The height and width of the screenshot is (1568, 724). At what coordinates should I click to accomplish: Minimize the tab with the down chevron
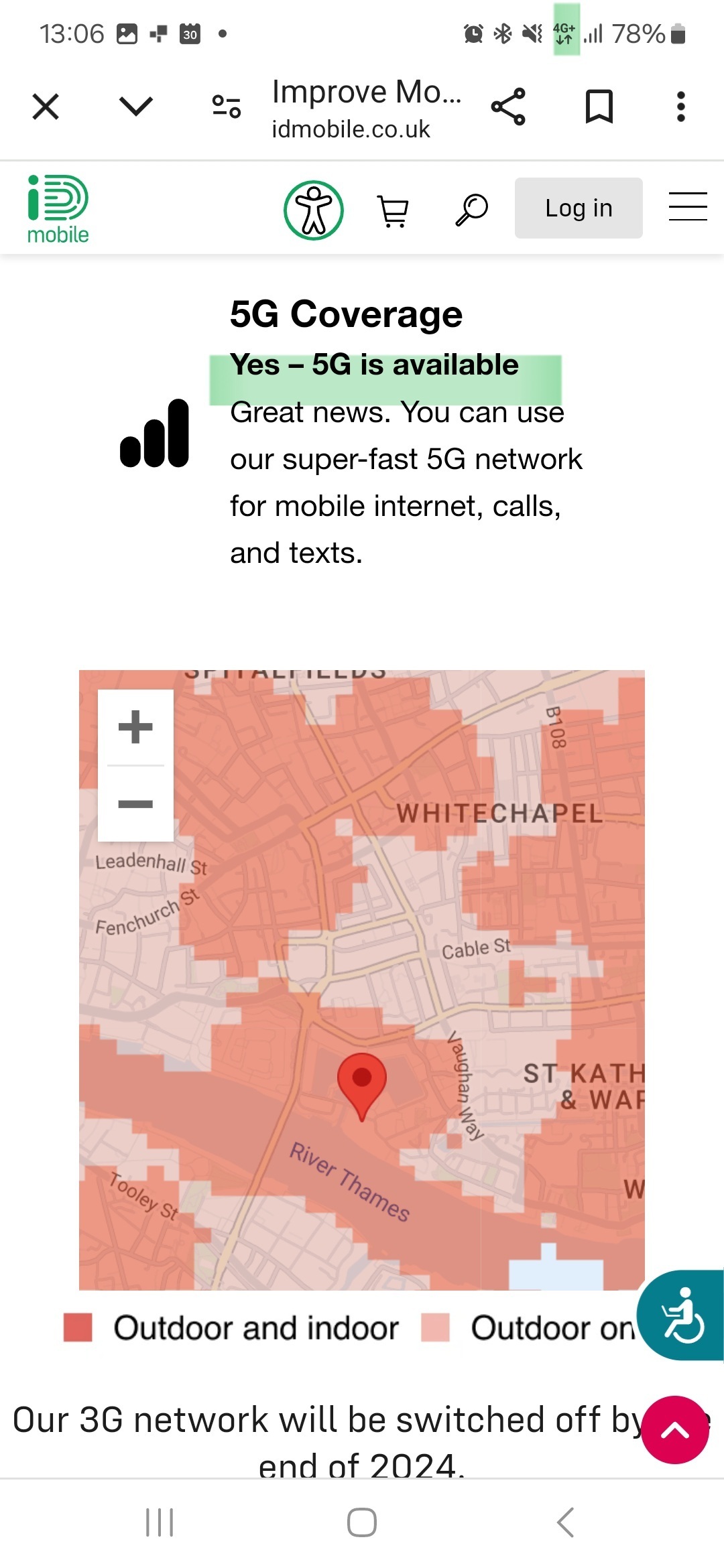coord(136,106)
